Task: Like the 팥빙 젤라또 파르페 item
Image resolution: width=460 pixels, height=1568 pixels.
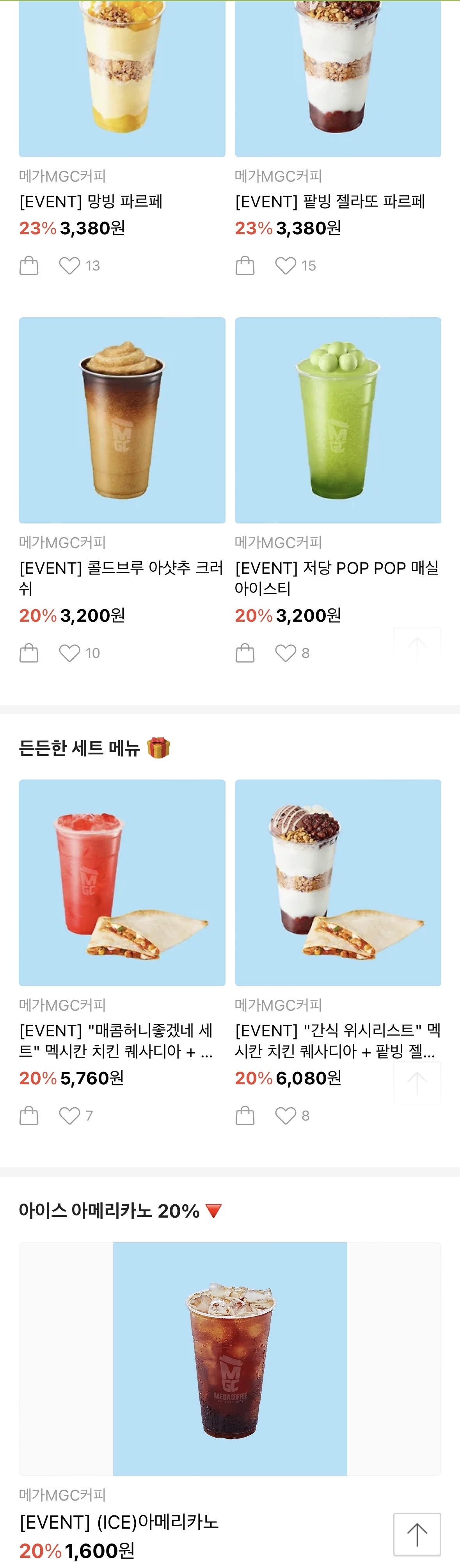Action: tap(285, 265)
